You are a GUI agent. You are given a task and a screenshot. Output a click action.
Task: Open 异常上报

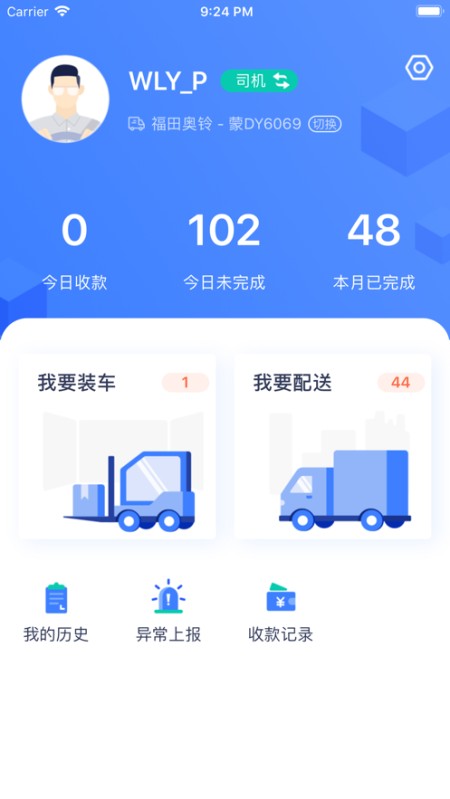coord(168,612)
